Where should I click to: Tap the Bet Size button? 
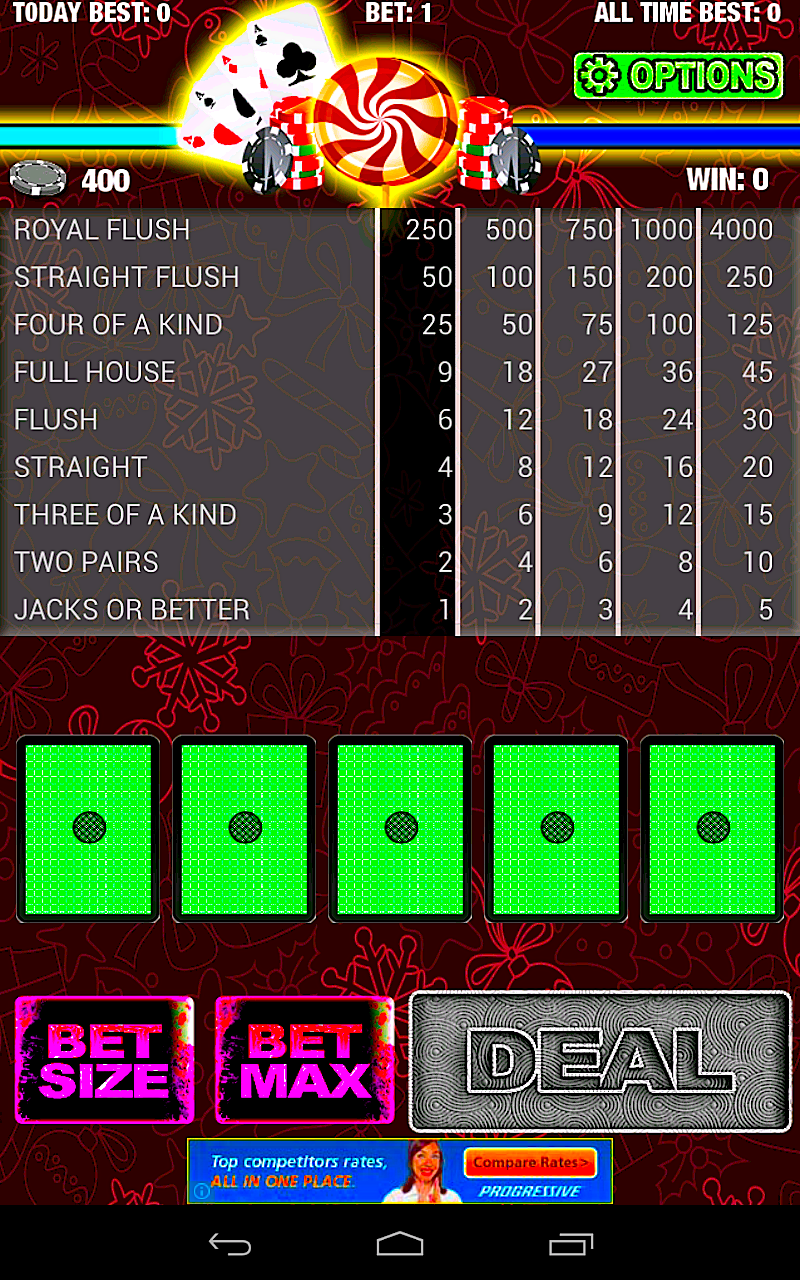coord(104,1059)
